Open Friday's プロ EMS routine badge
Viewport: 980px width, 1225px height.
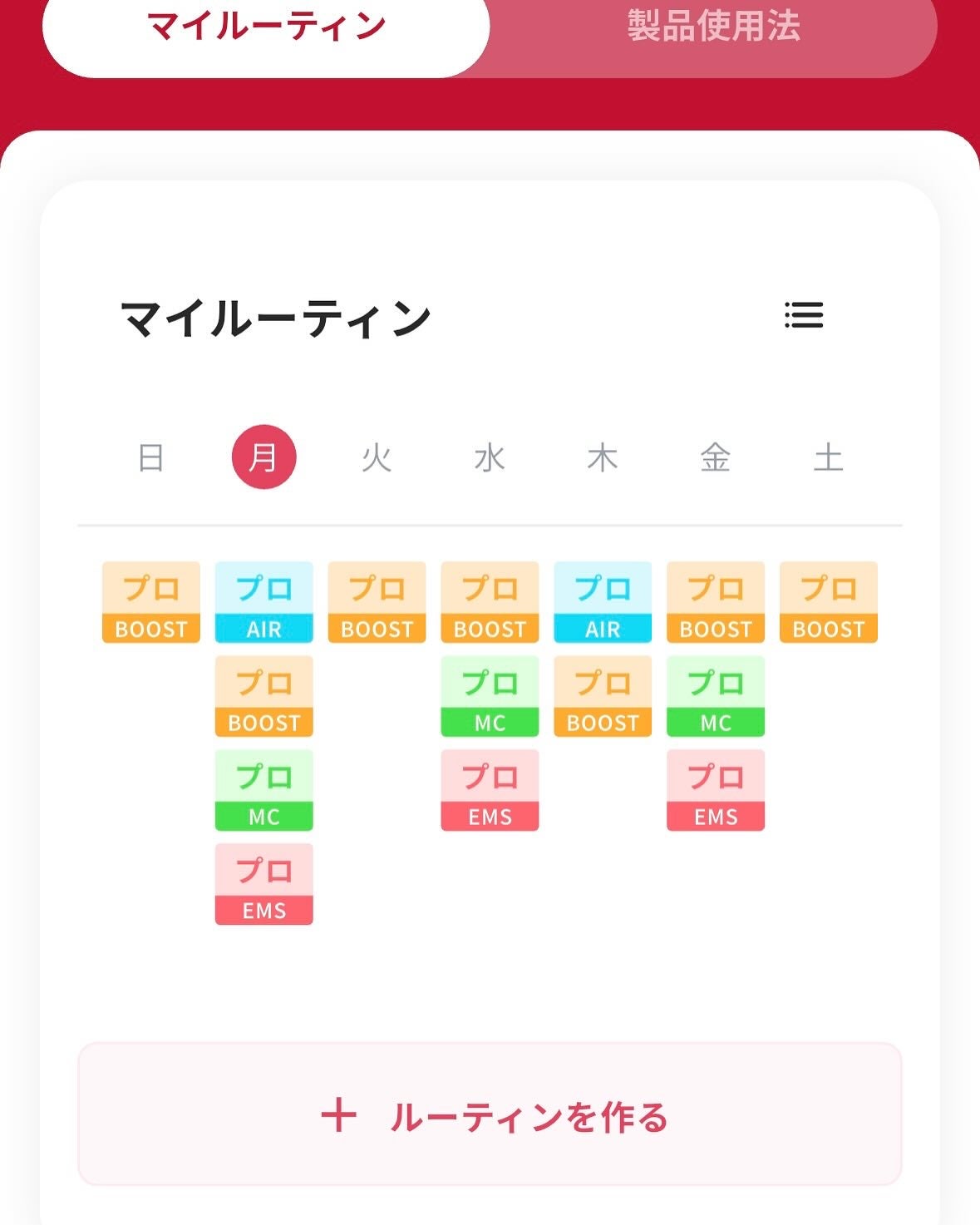(x=717, y=788)
